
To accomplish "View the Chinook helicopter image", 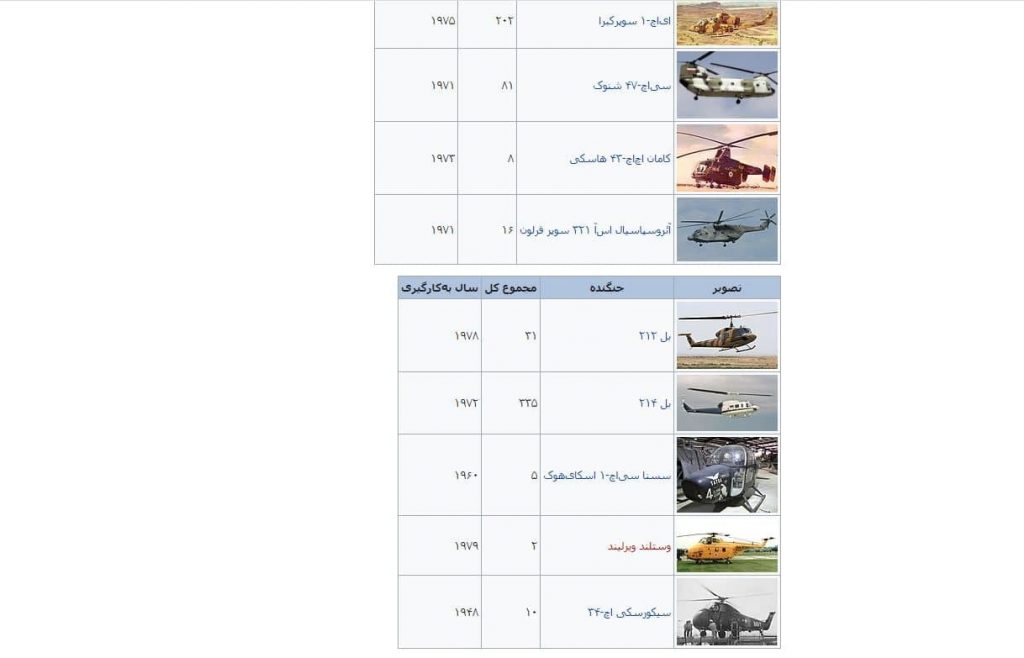I will [x=727, y=85].
